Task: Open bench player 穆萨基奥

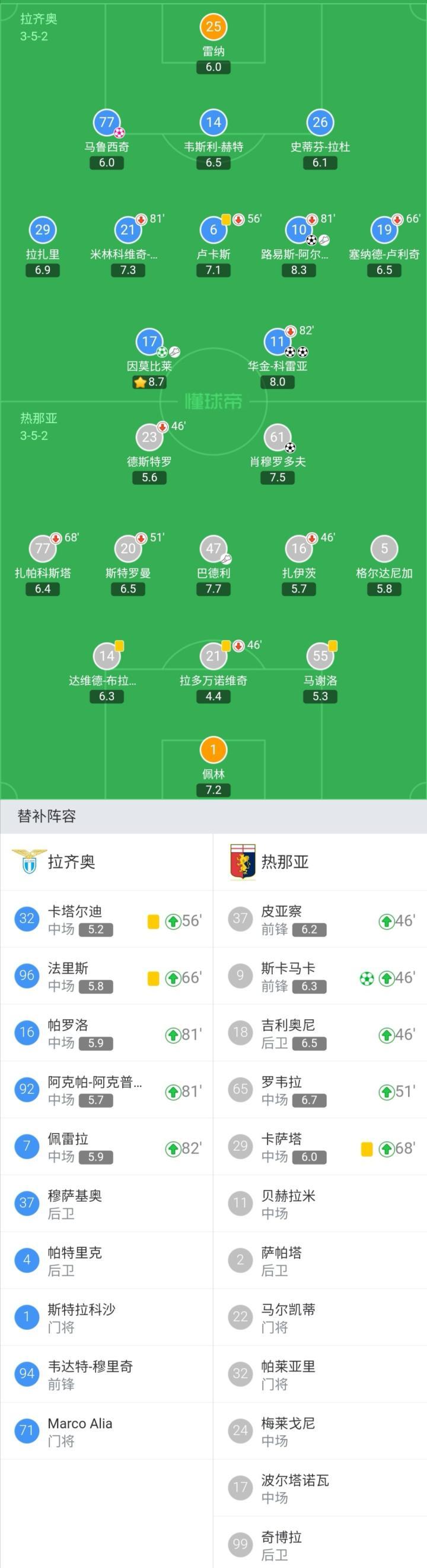Action: [x=107, y=1204]
